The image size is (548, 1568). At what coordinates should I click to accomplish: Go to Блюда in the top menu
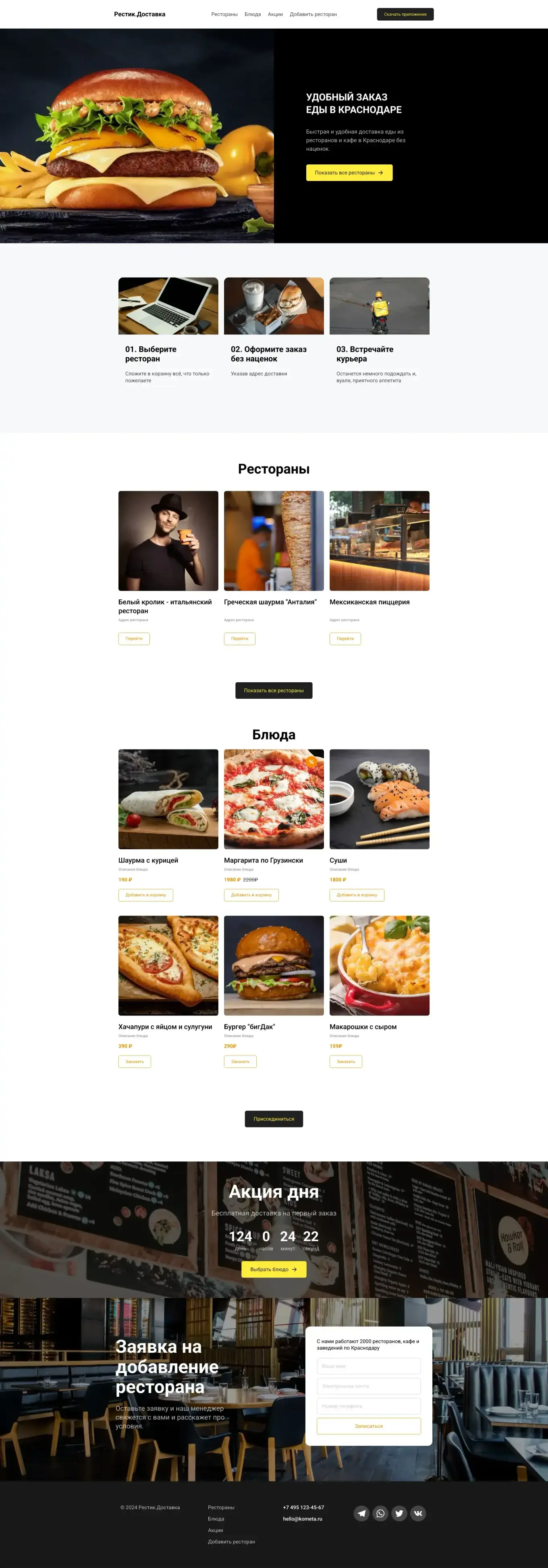coord(252,14)
